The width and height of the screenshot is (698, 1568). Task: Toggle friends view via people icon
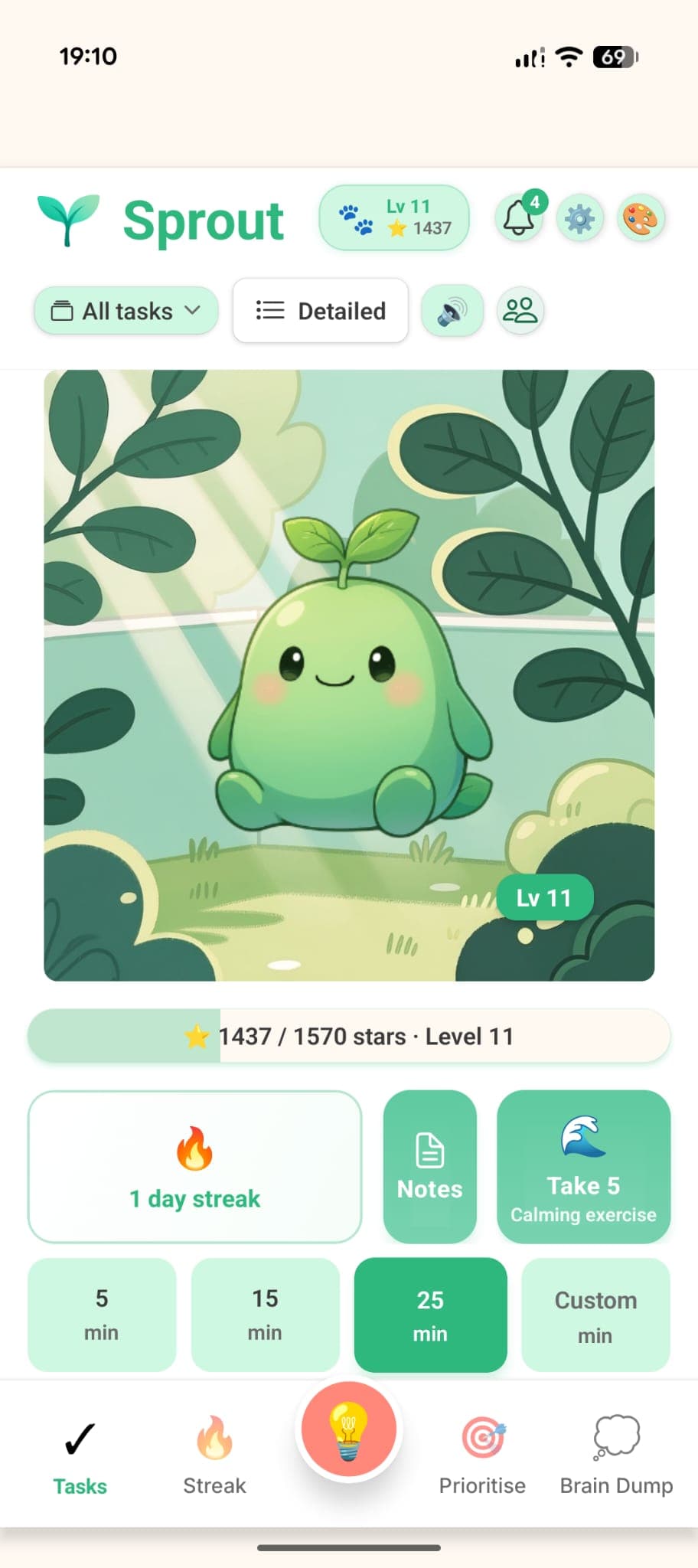pos(520,309)
